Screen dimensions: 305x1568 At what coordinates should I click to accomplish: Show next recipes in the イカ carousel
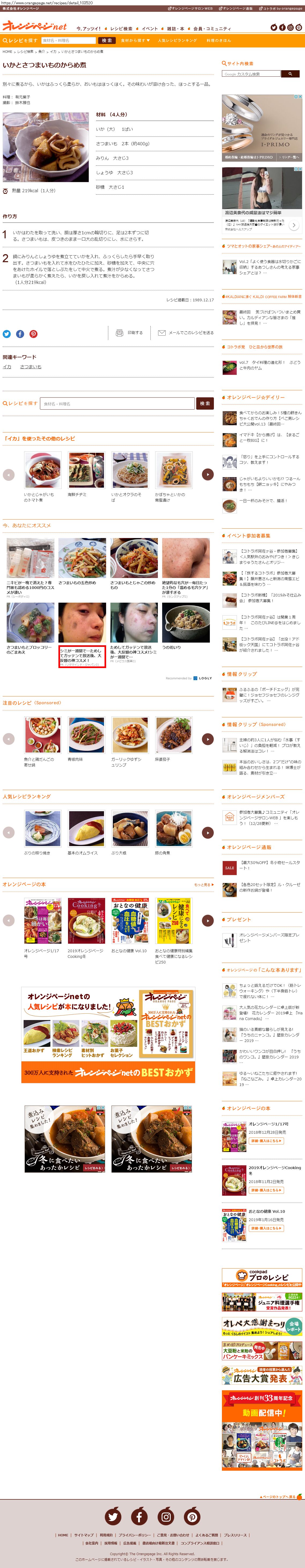[208, 474]
